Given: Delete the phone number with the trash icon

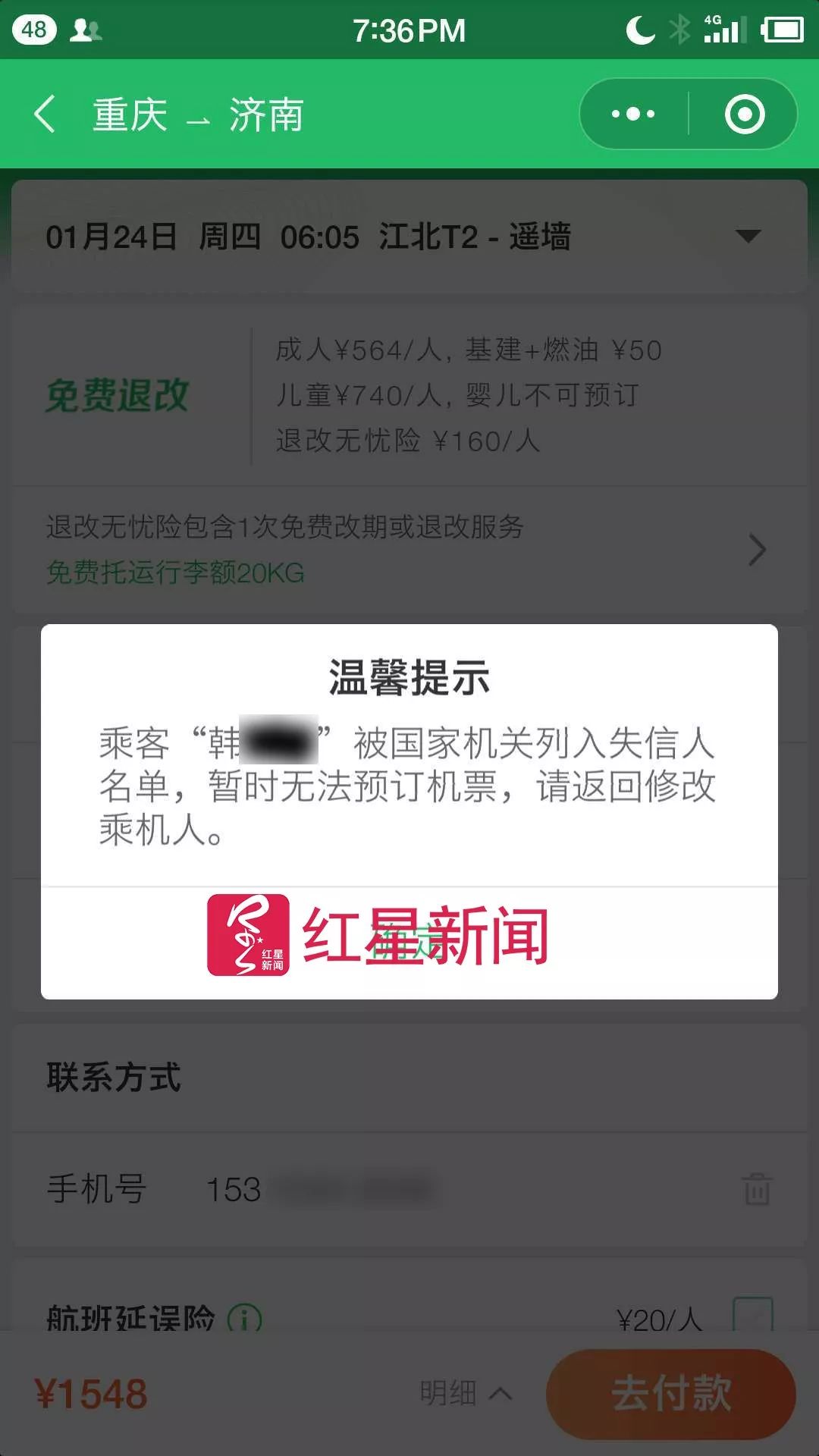Looking at the screenshot, I should click(x=756, y=1188).
